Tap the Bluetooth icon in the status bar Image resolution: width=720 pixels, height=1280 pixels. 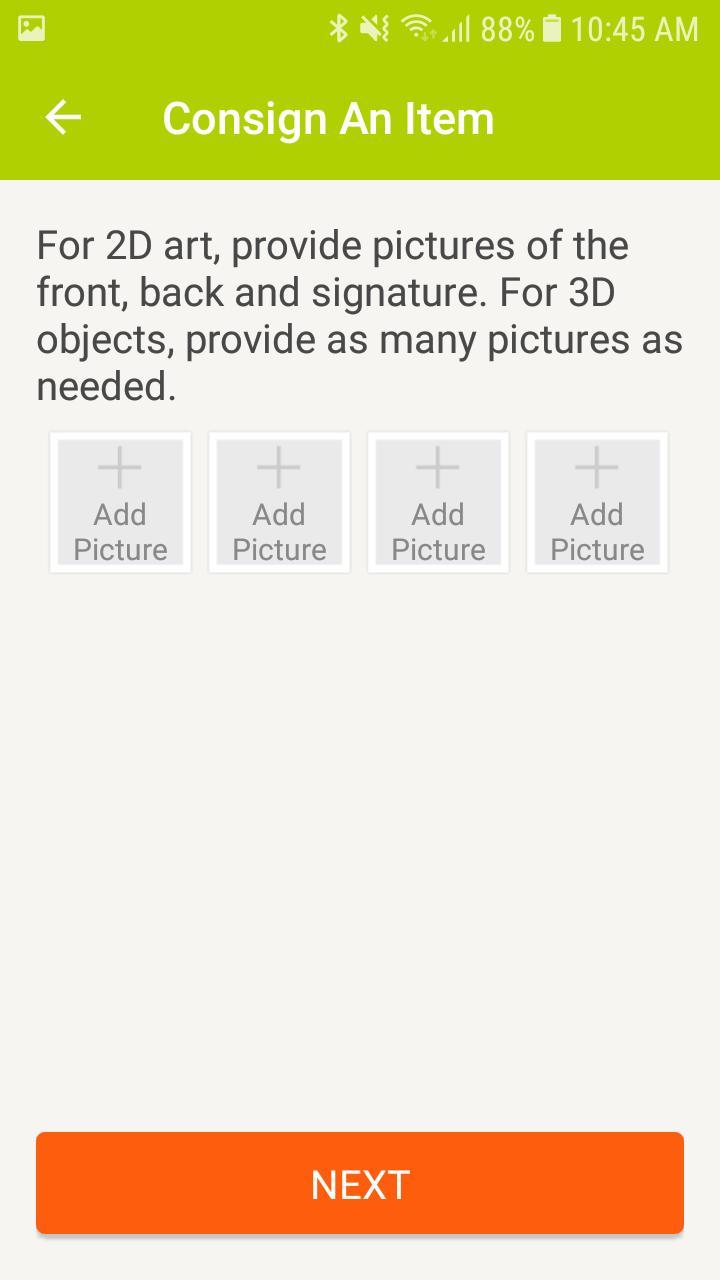[337, 27]
